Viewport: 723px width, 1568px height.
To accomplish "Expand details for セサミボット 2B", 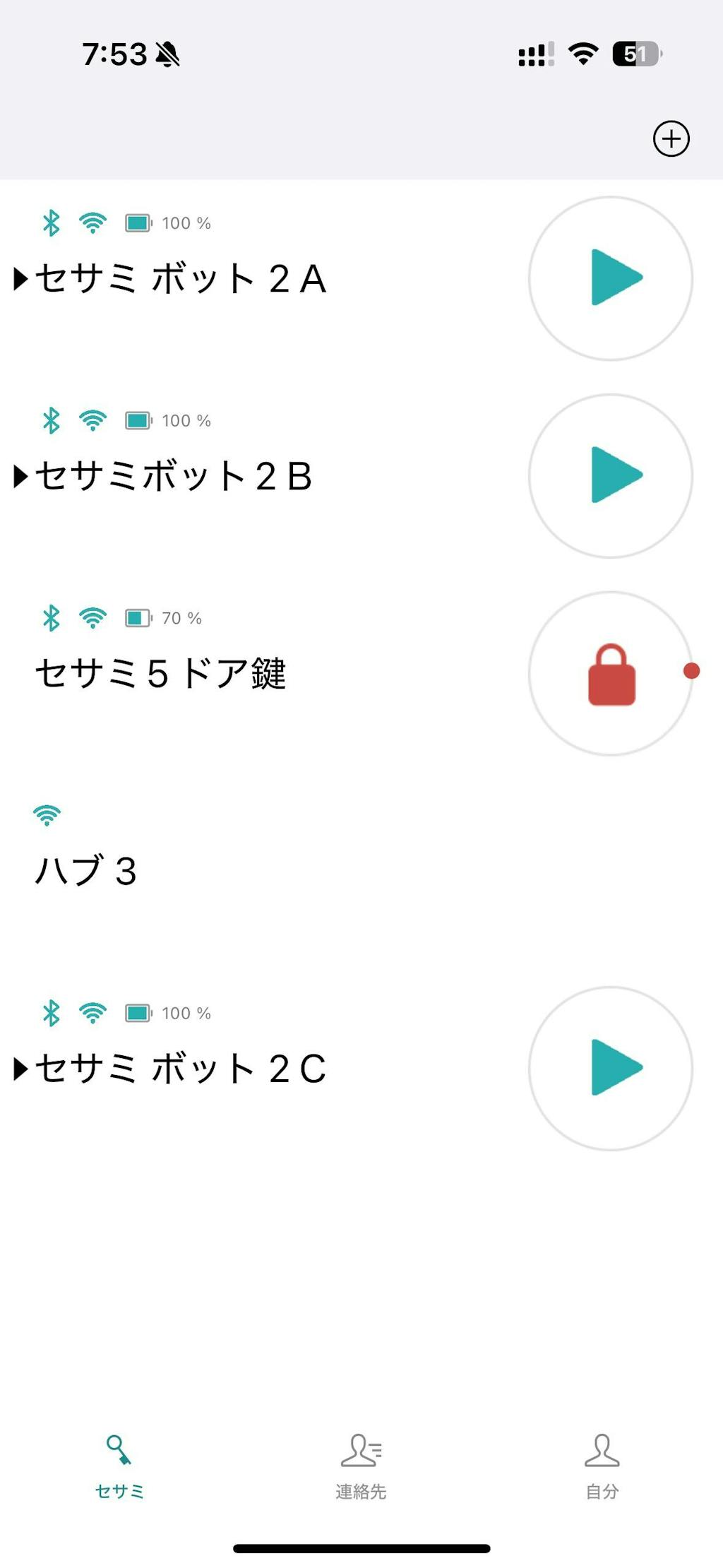I will click(x=20, y=475).
